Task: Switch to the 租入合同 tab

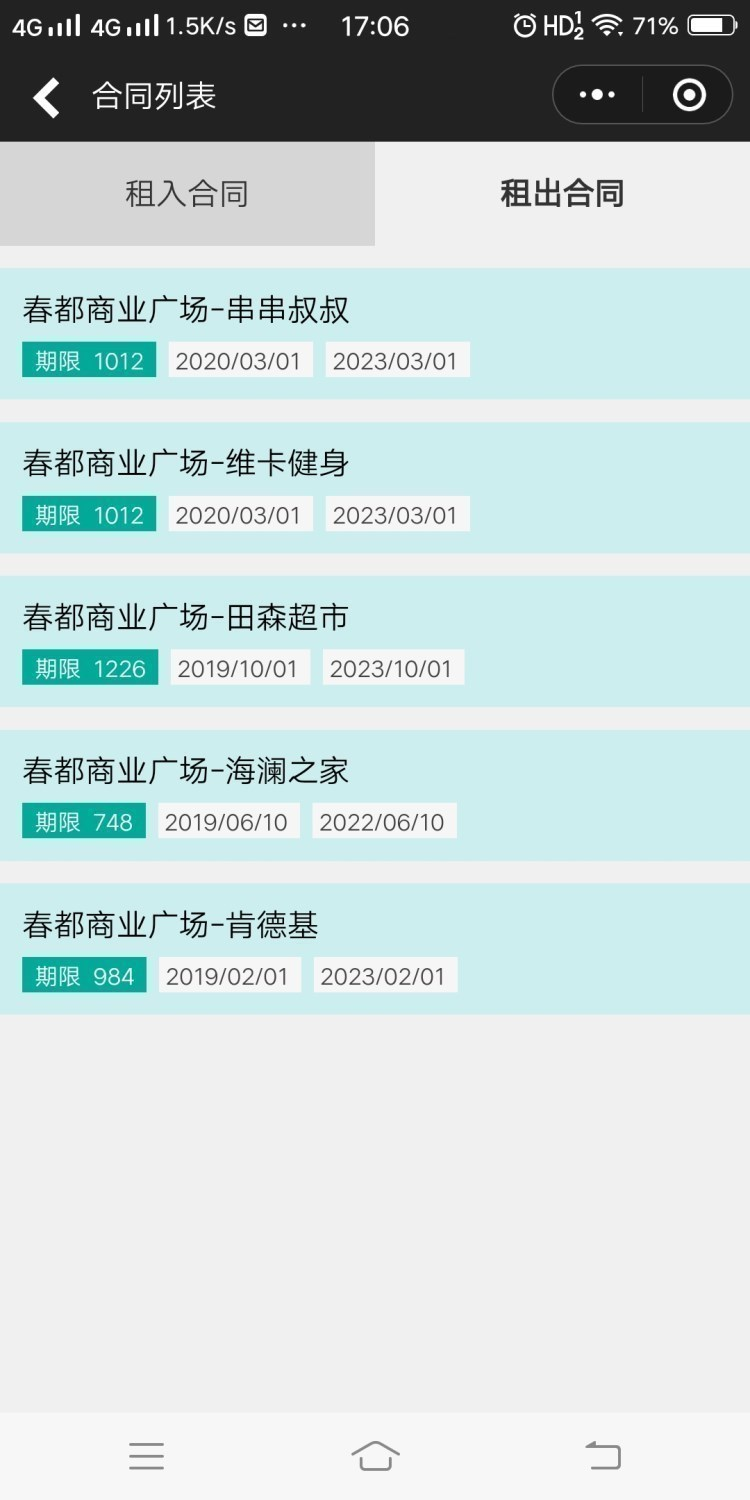Action: (187, 193)
